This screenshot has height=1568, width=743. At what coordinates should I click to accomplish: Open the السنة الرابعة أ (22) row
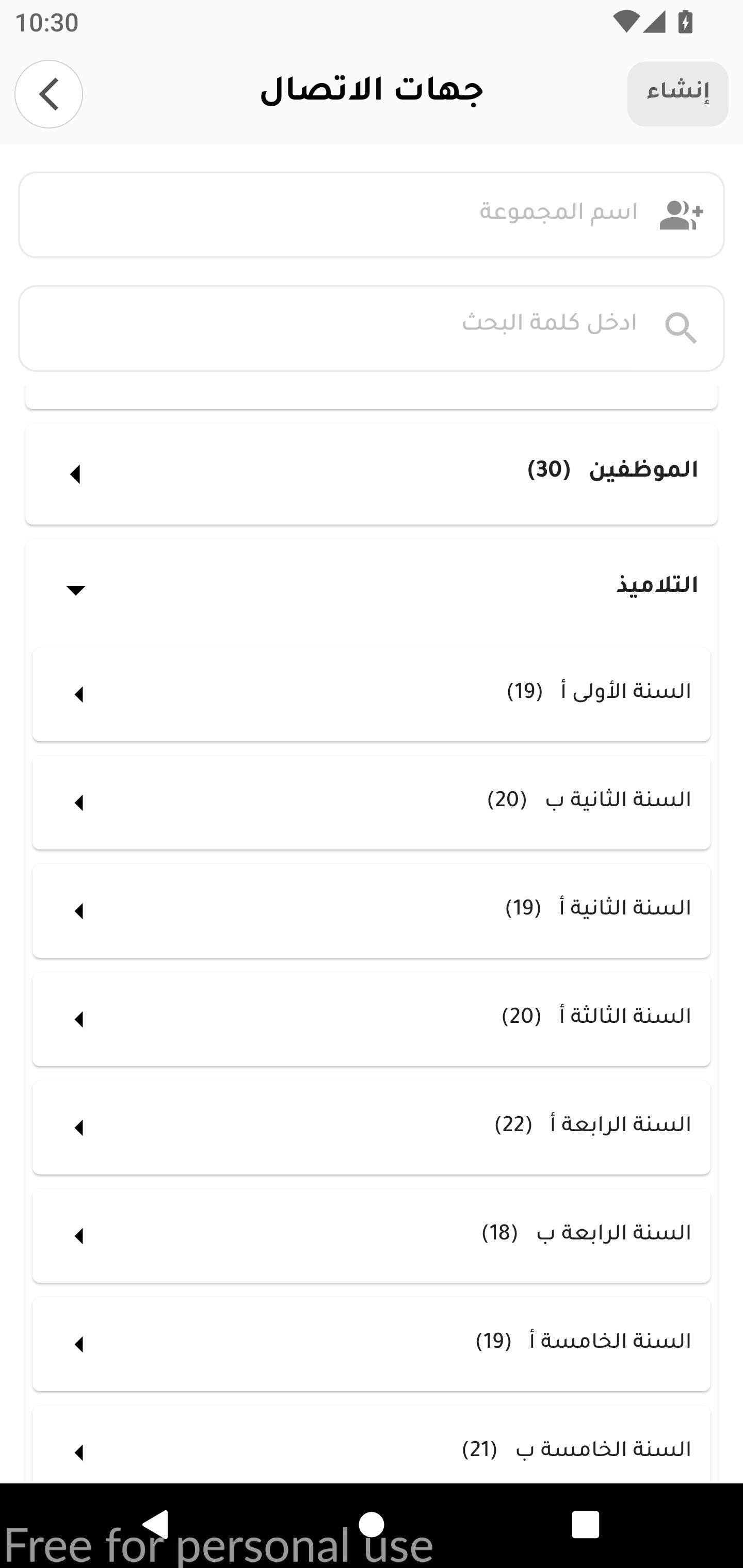(x=372, y=1128)
